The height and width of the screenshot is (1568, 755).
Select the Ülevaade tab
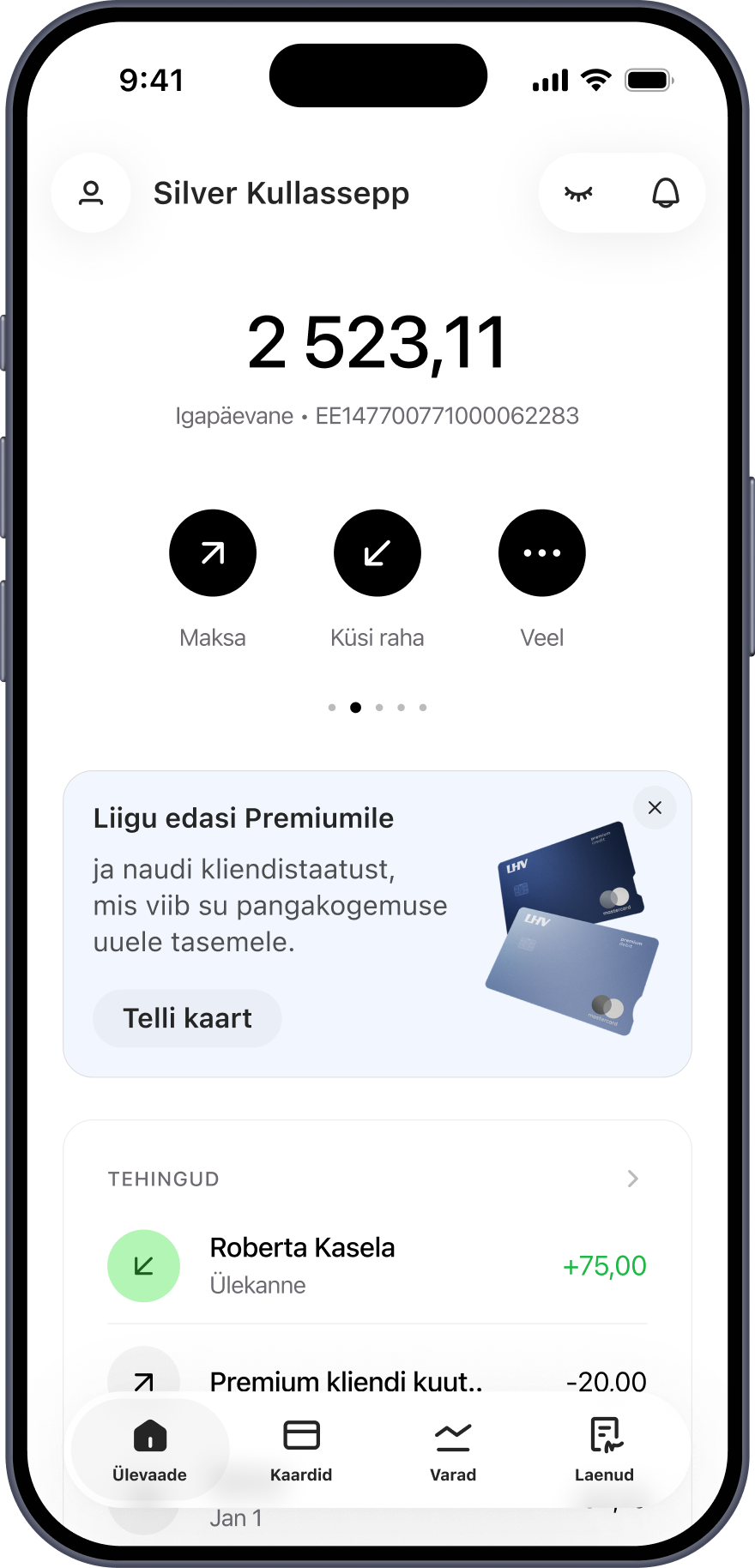click(150, 1450)
